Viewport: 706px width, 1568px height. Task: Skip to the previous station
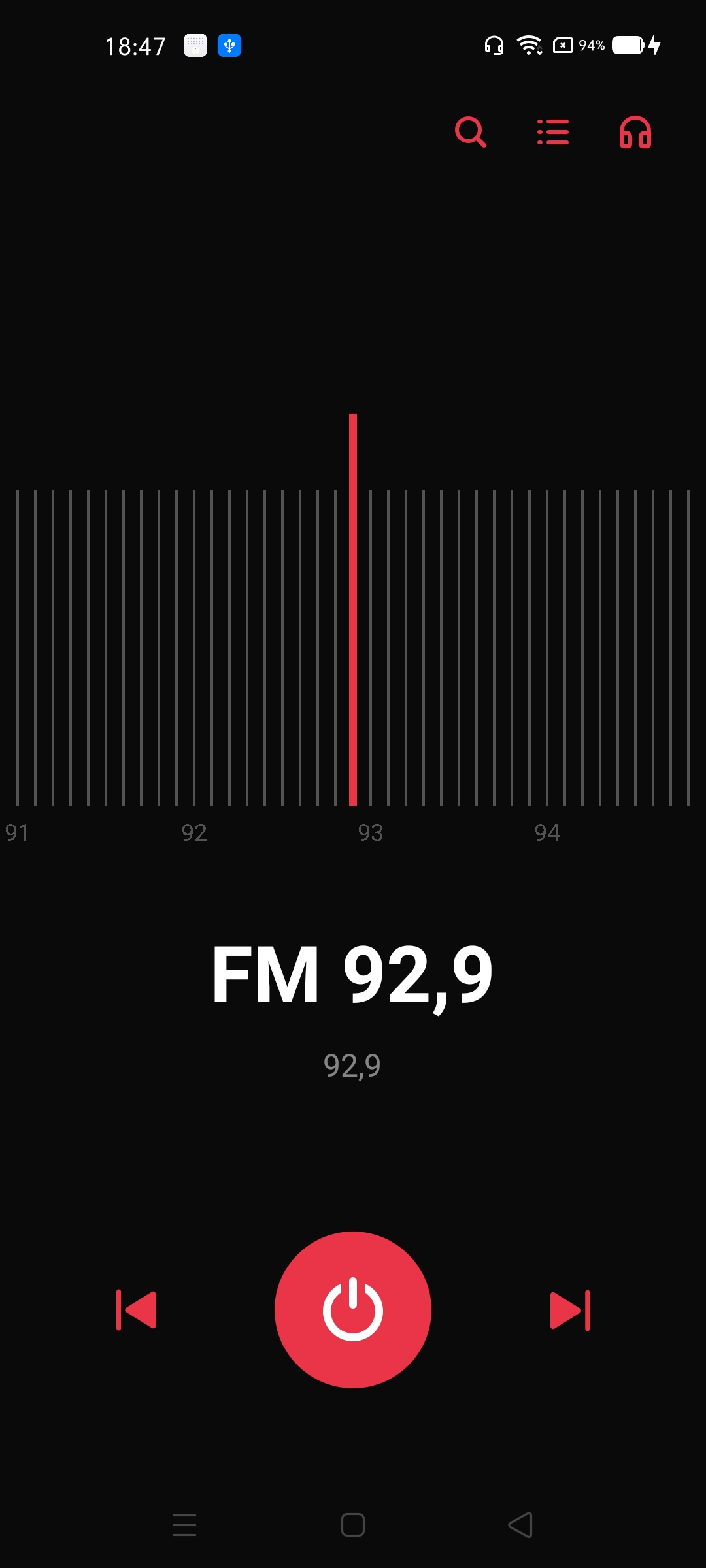point(136,1310)
